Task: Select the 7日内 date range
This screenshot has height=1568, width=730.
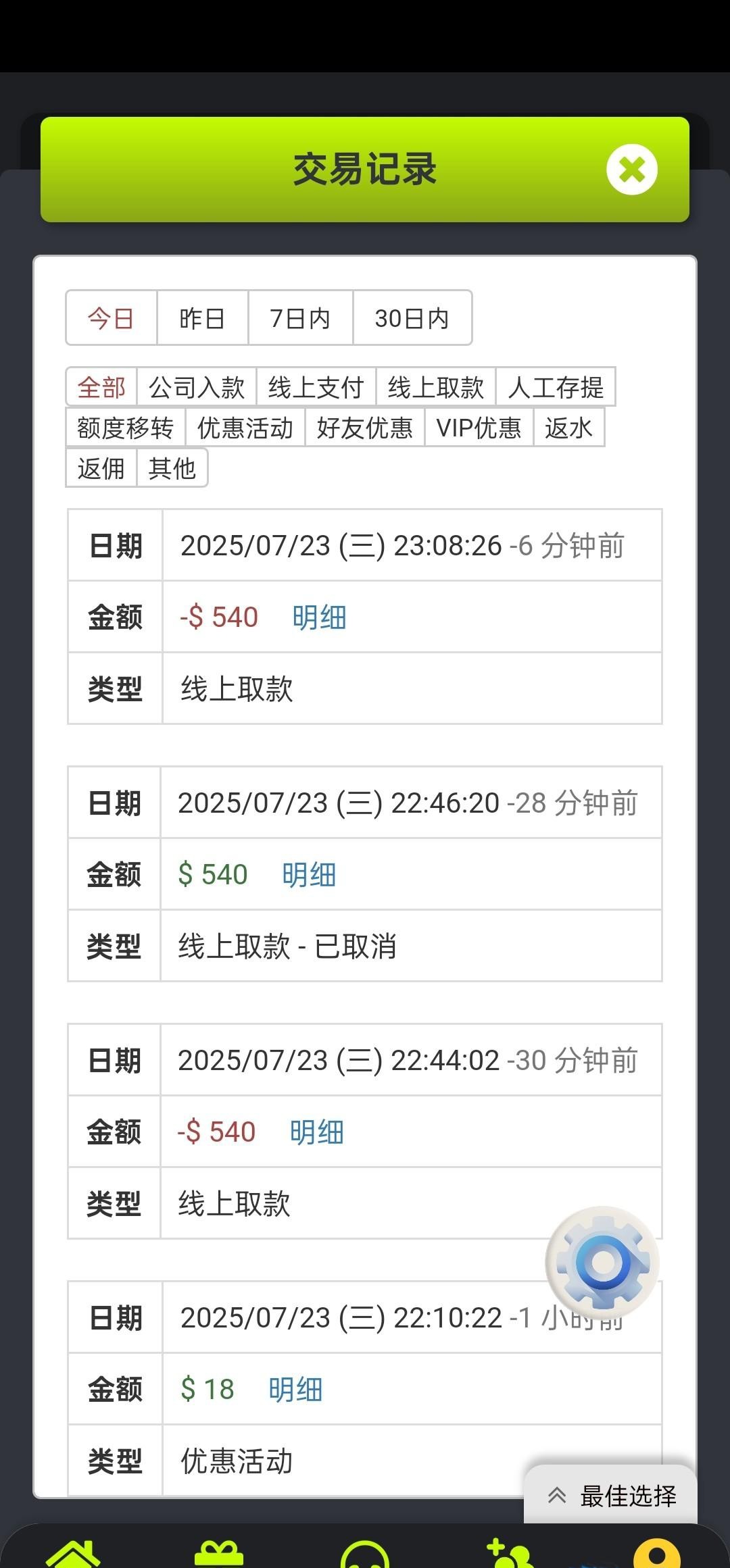Action: tap(300, 318)
